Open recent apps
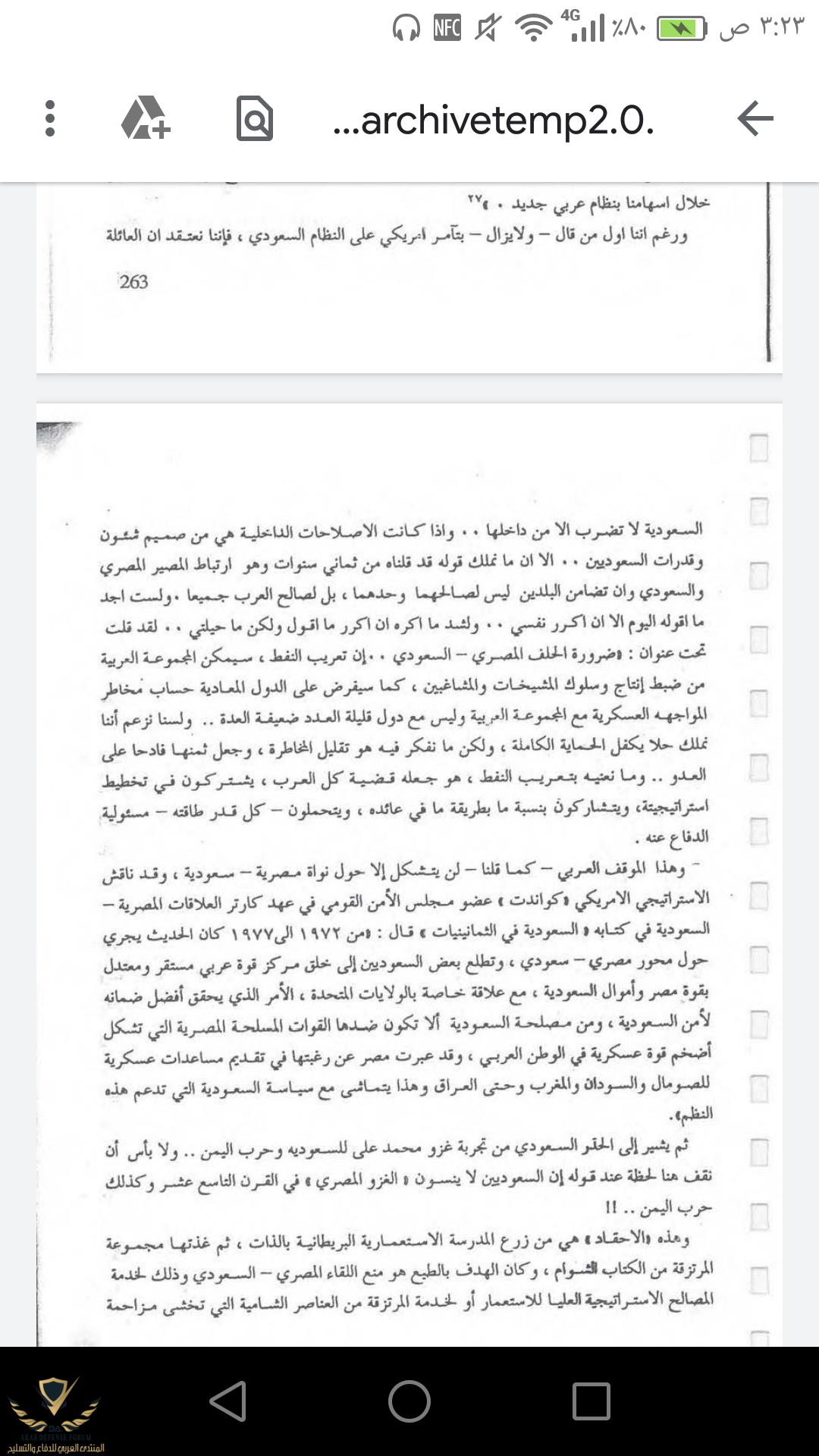Image resolution: width=819 pixels, height=1456 pixels. [x=591, y=1401]
